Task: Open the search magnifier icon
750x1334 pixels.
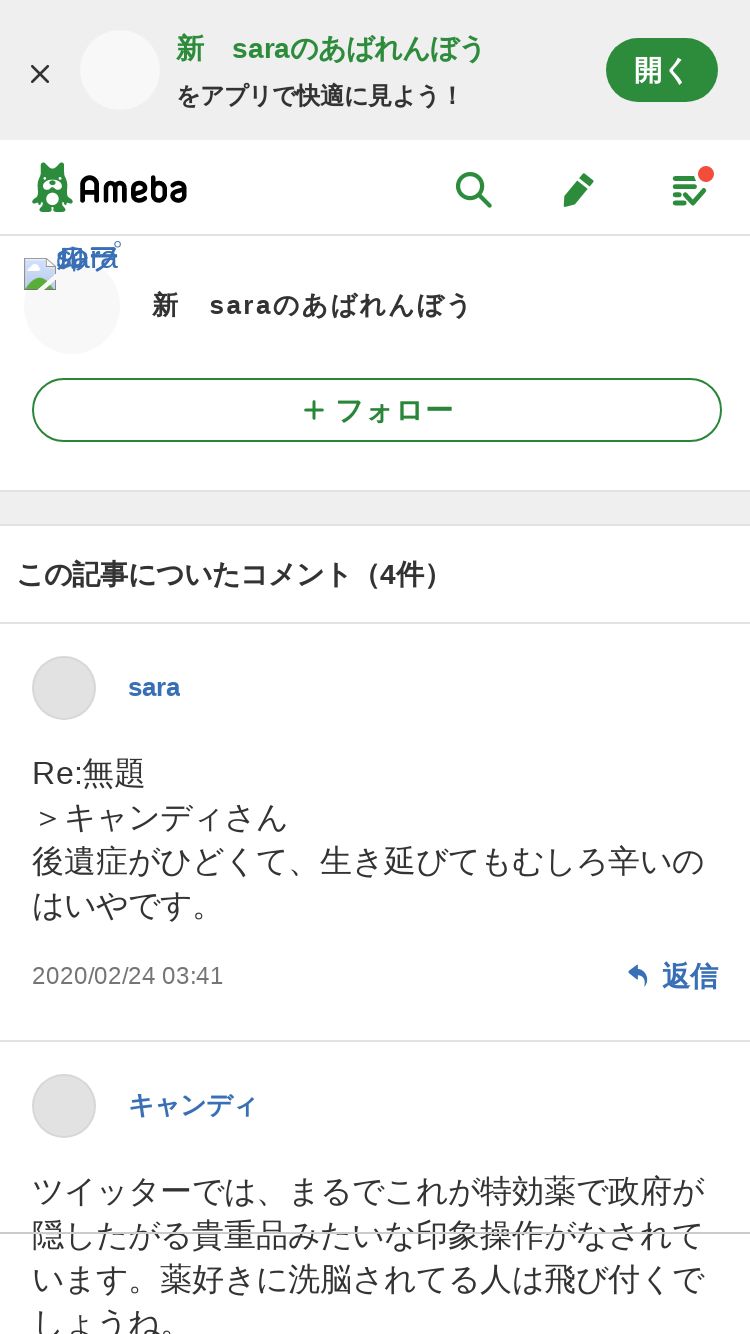Action: click(x=473, y=189)
